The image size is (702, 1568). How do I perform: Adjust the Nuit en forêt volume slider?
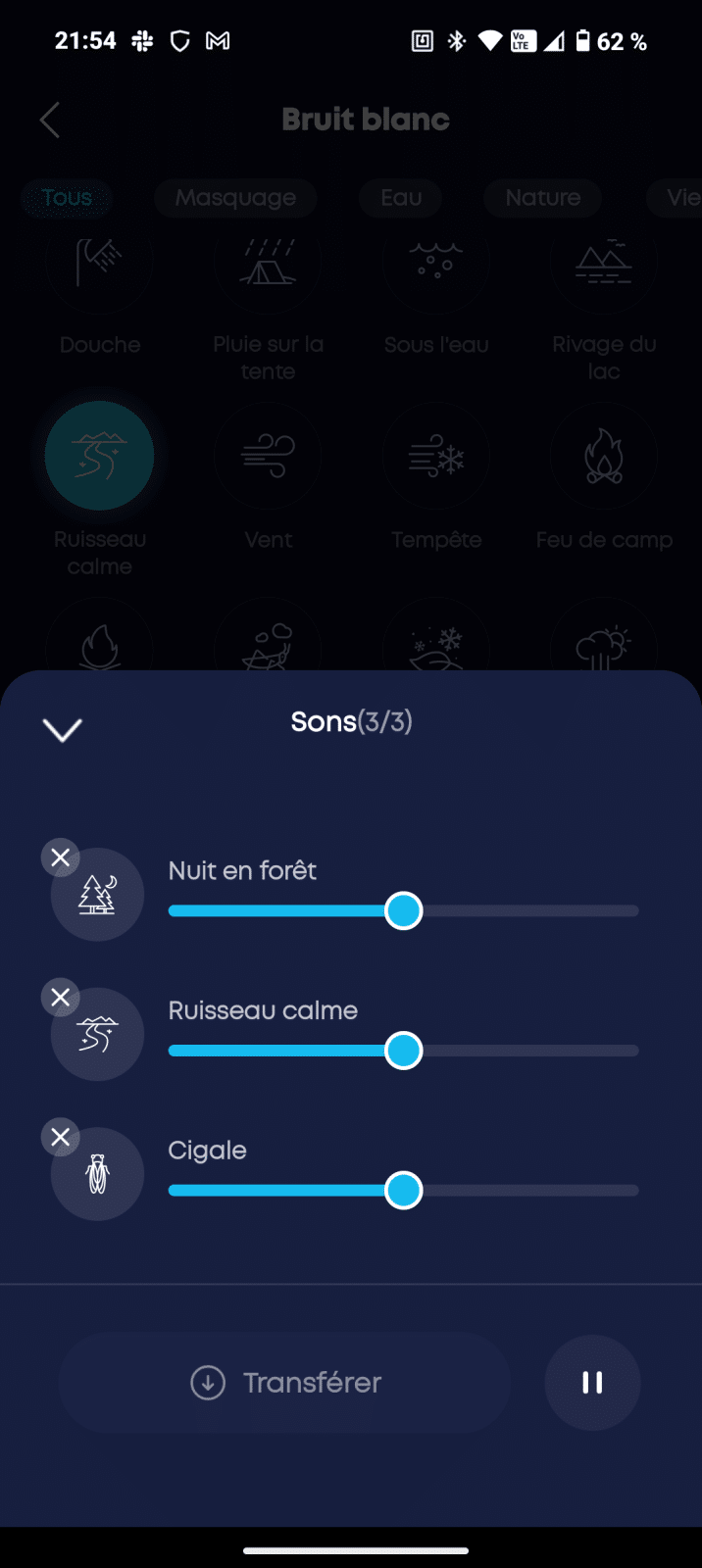point(403,911)
